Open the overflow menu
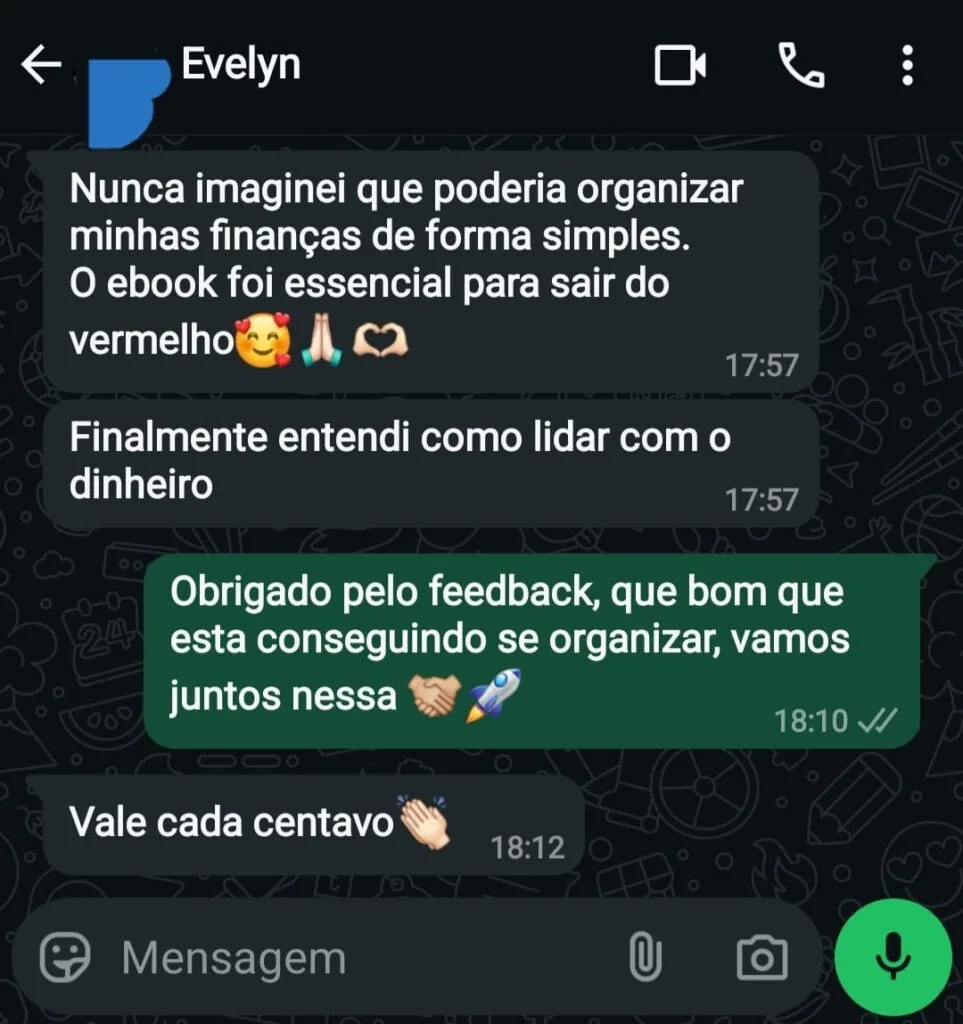This screenshot has width=963, height=1024. tap(907, 67)
